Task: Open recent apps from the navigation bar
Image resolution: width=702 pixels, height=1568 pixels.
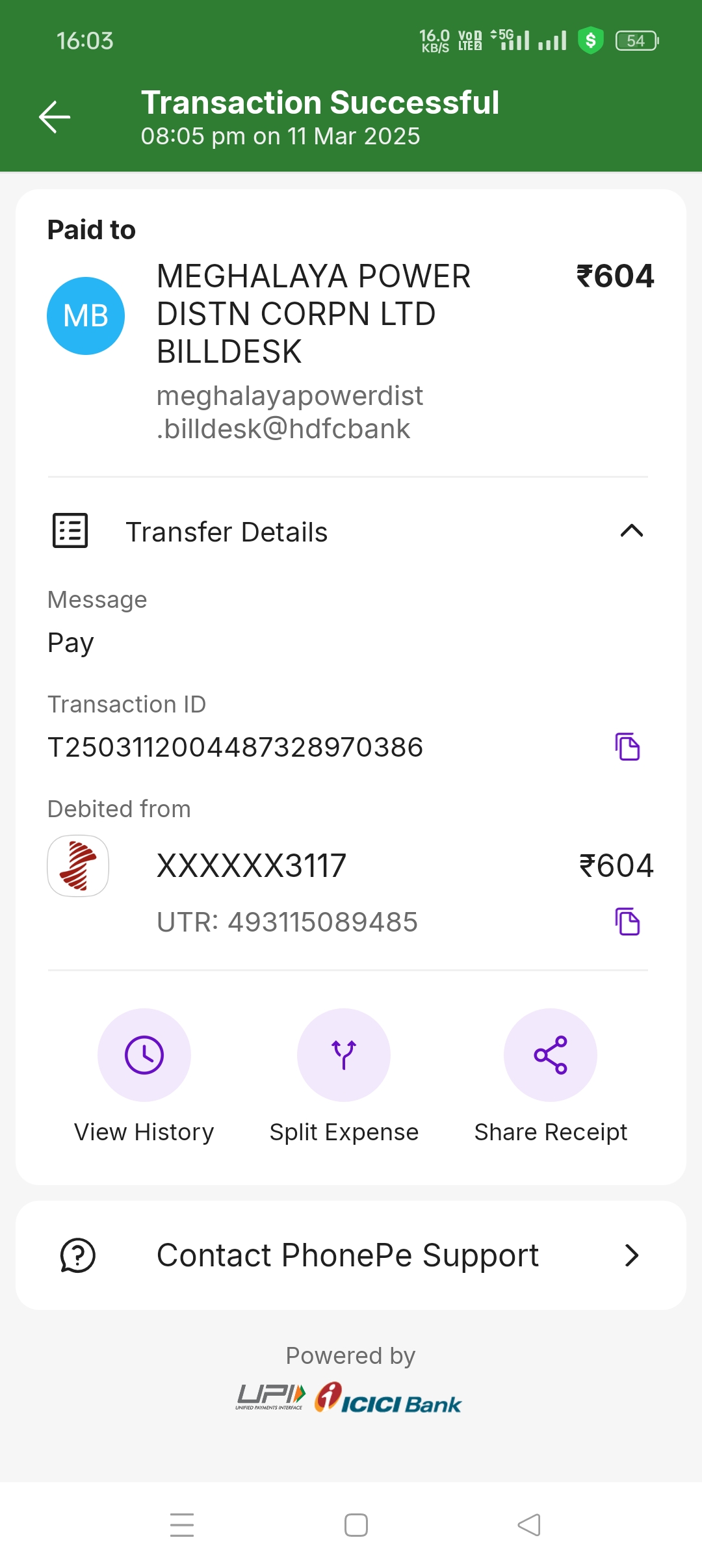Action: (182, 1524)
